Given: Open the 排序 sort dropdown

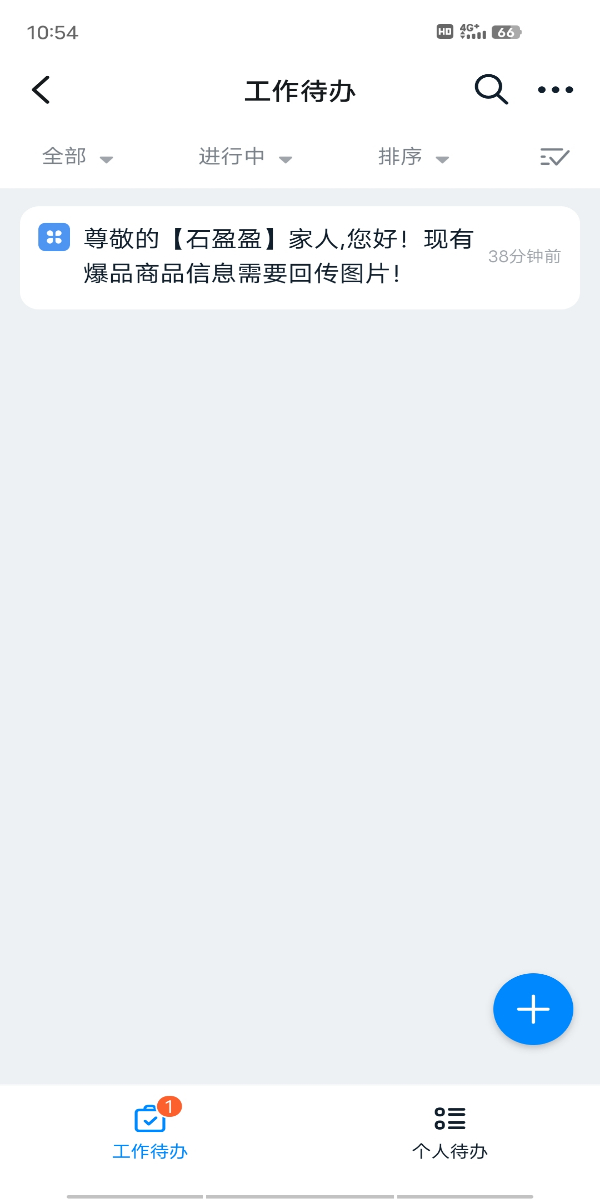Looking at the screenshot, I should (x=413, y=157).
